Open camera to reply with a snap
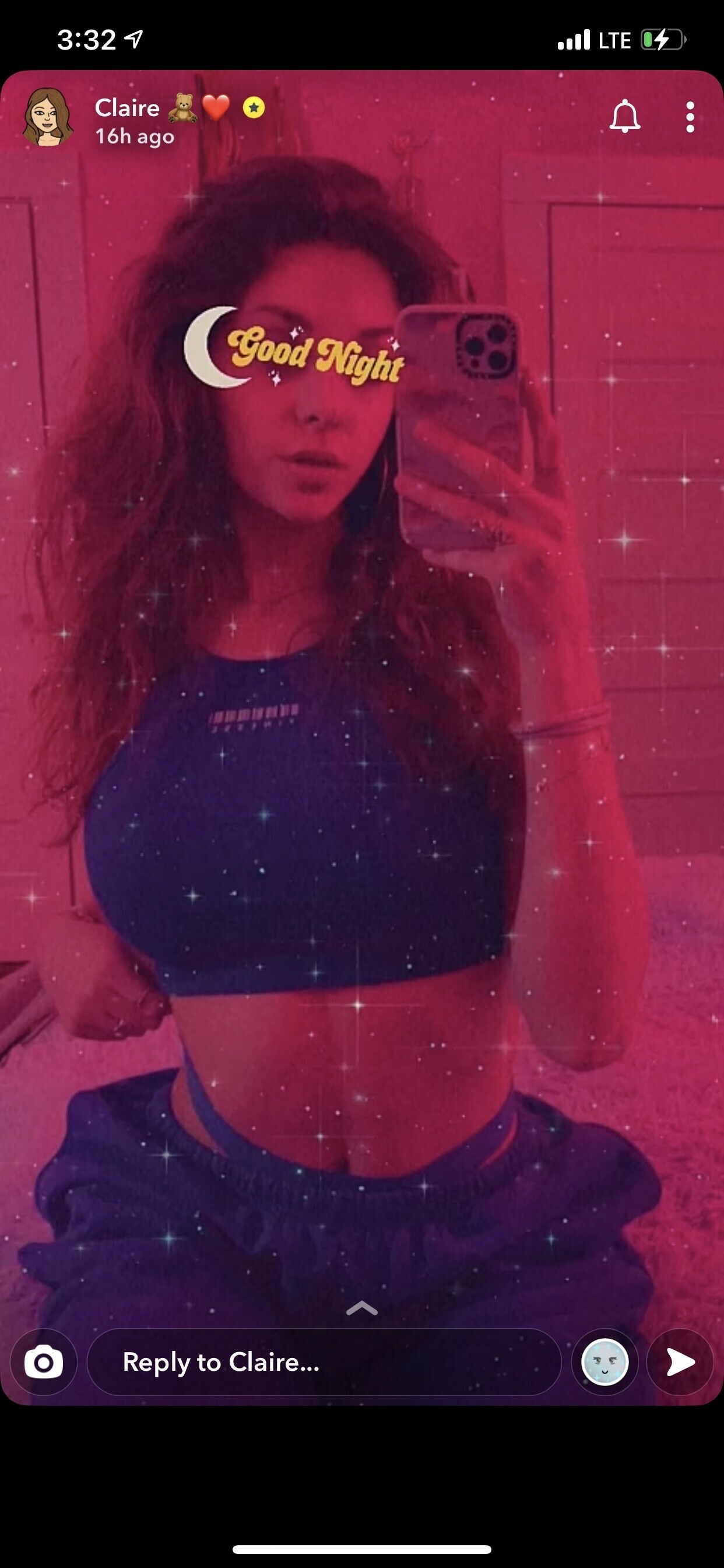Screen dimensions: 724x1568 coord(43,1361)
